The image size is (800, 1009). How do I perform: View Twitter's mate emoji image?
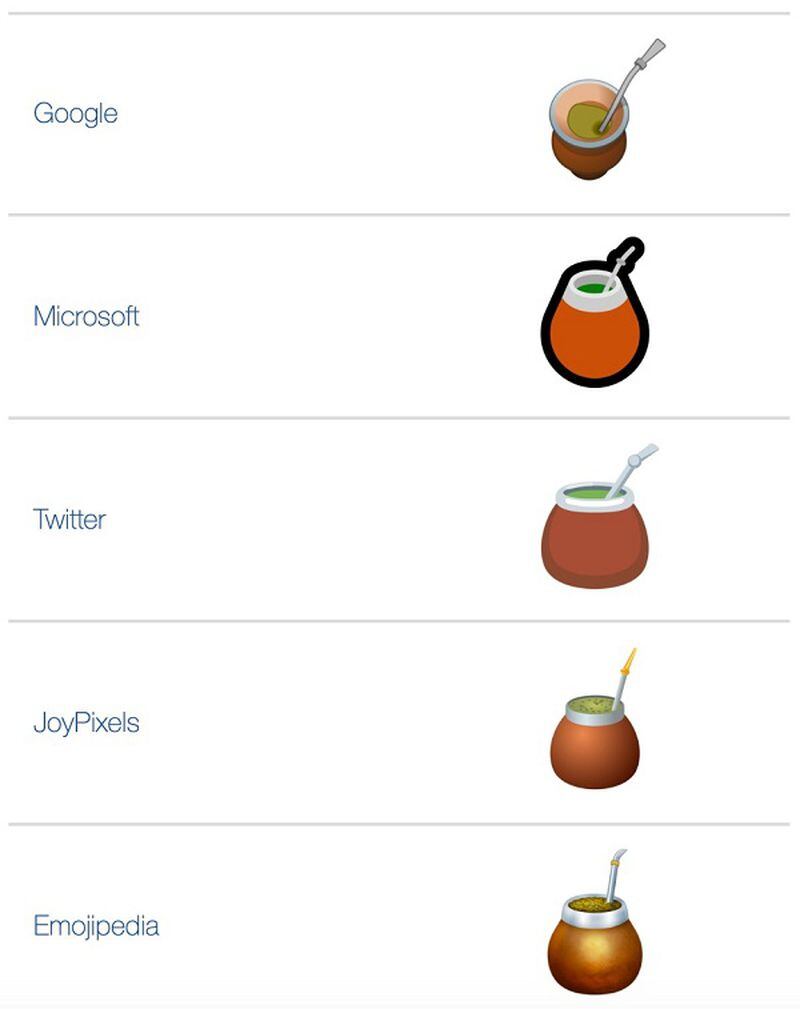pyautogui.click(x=596, y=522)
